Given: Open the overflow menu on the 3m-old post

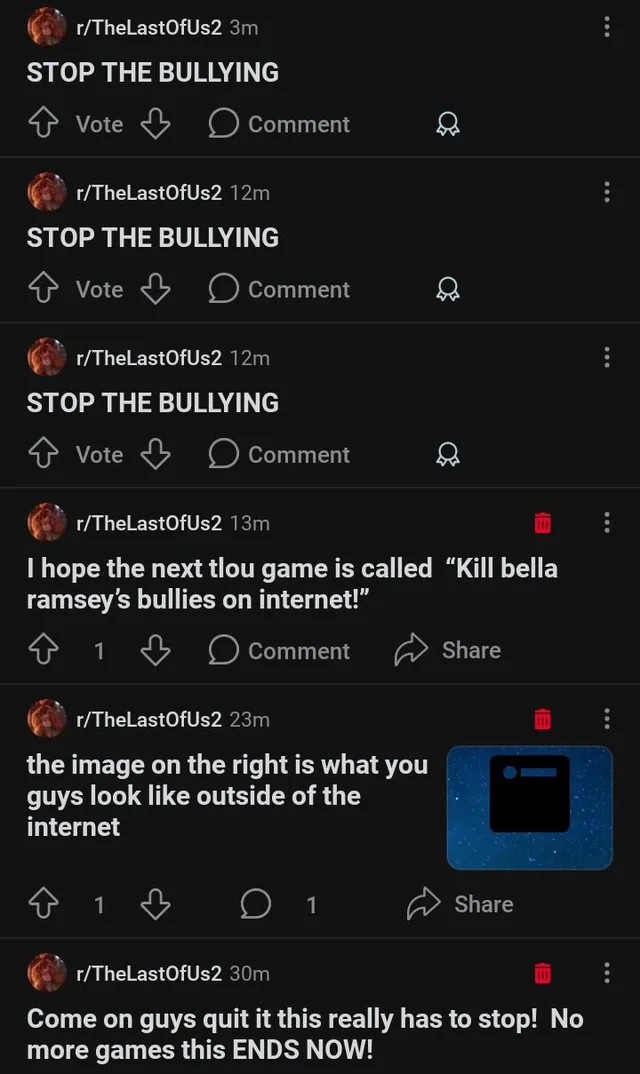Looking at the screenshot, I should point(606,27).
